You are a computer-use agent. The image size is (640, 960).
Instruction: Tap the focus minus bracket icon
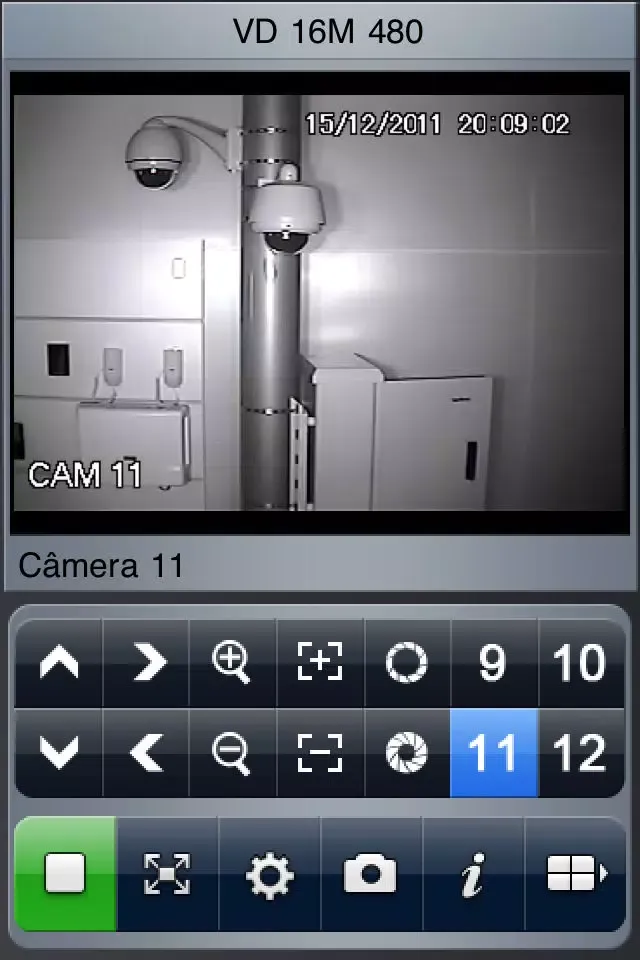click(320, 752)
